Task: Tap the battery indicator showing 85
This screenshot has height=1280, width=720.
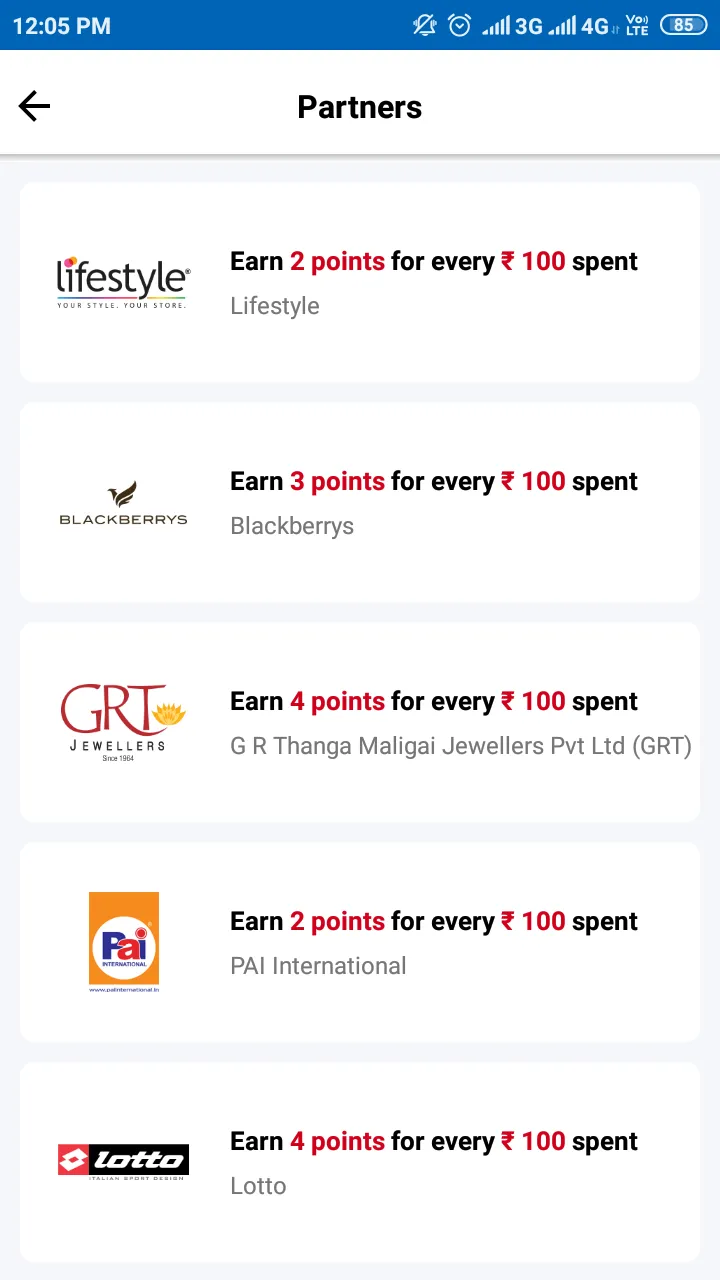Action: (683, 25)
